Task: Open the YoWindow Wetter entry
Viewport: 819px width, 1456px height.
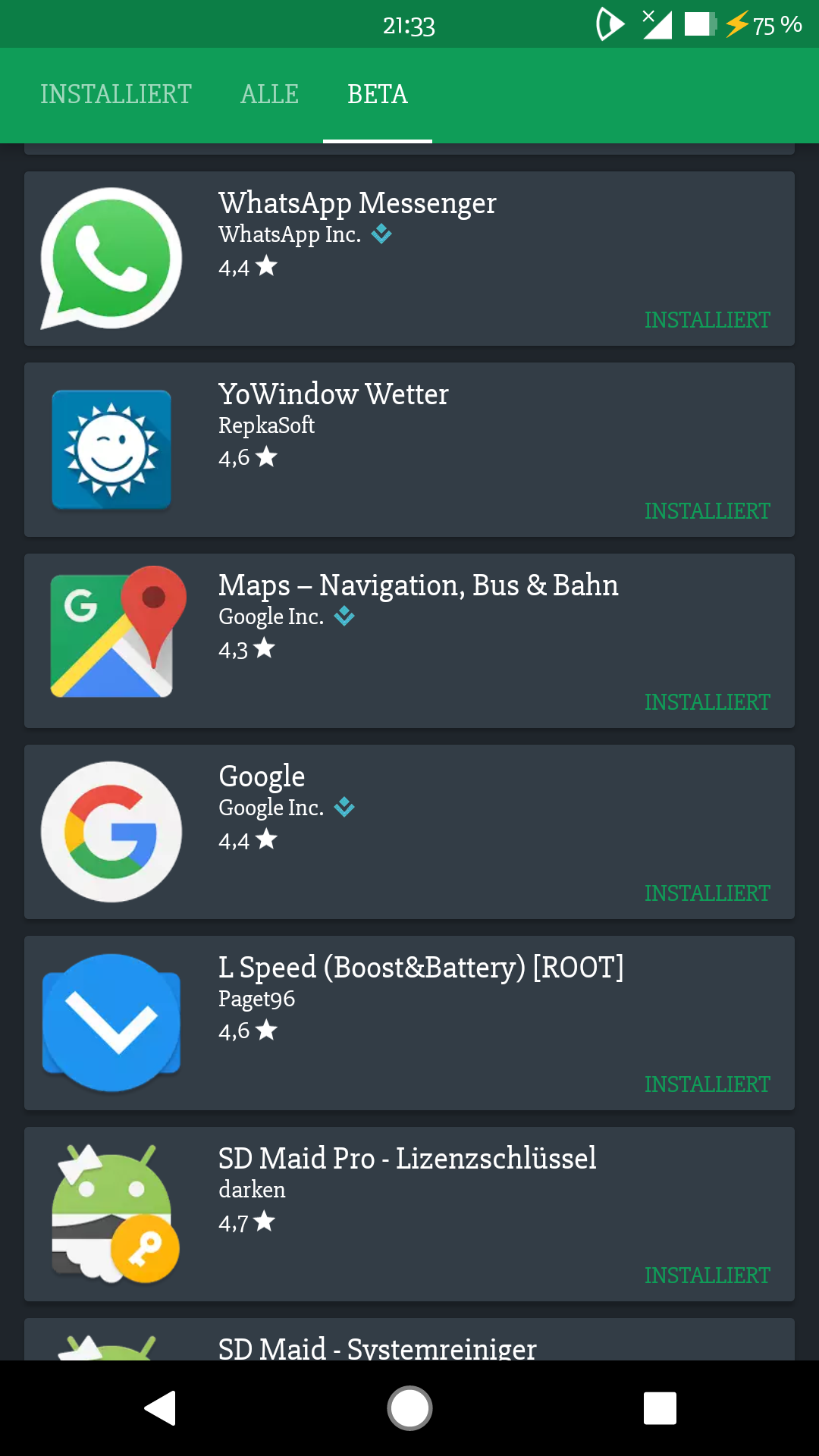Action: coord(409,450)
